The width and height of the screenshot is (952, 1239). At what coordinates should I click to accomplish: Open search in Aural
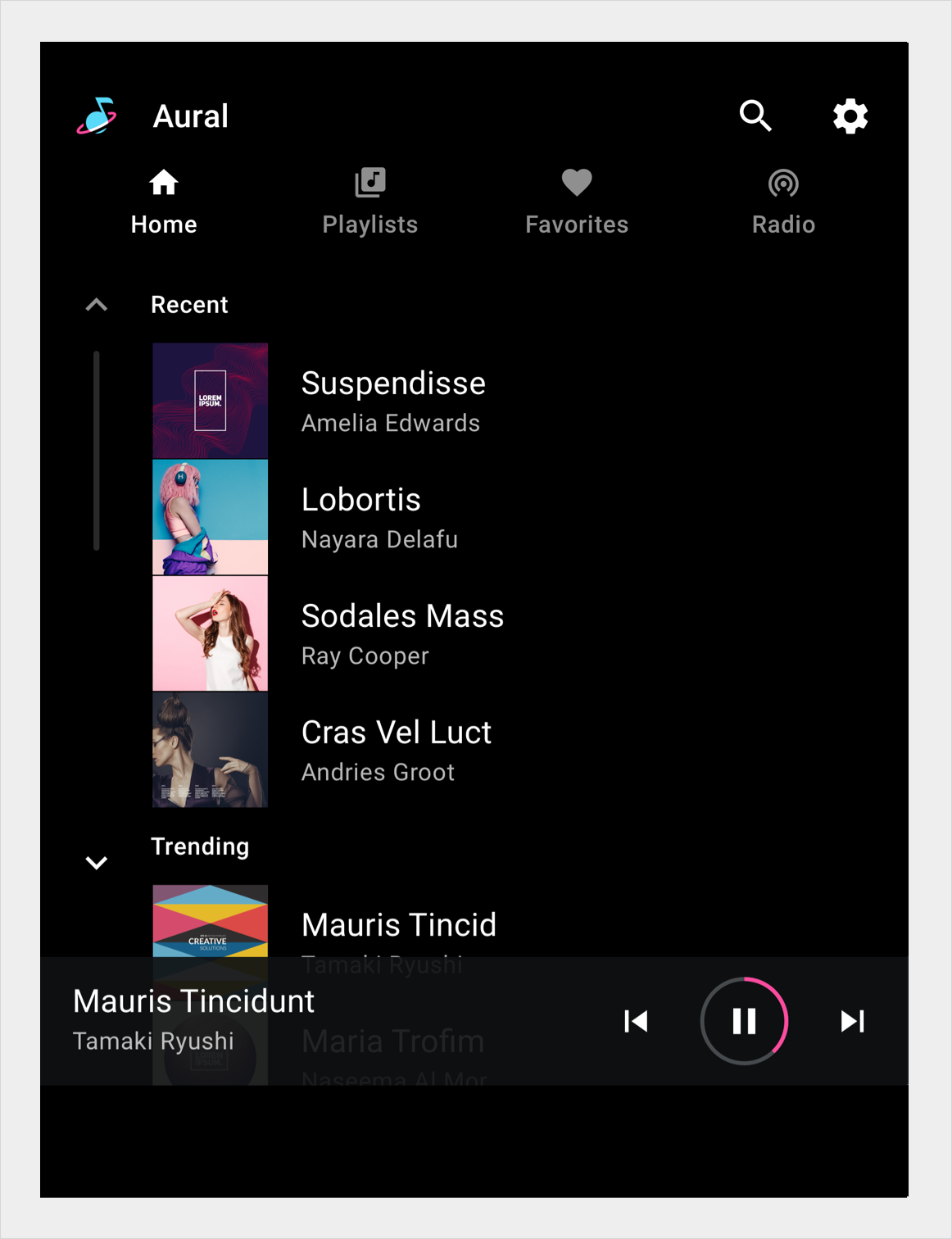point(755,116)
